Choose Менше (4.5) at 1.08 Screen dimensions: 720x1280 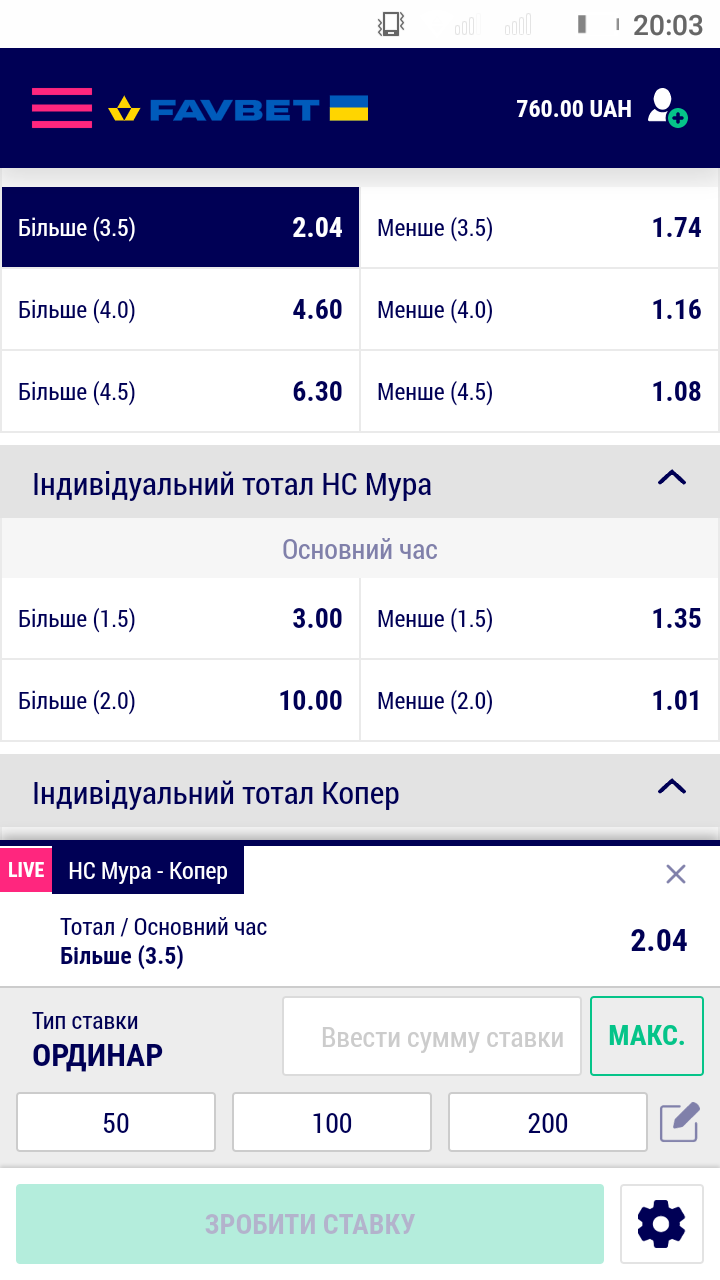tap(539, 391)
